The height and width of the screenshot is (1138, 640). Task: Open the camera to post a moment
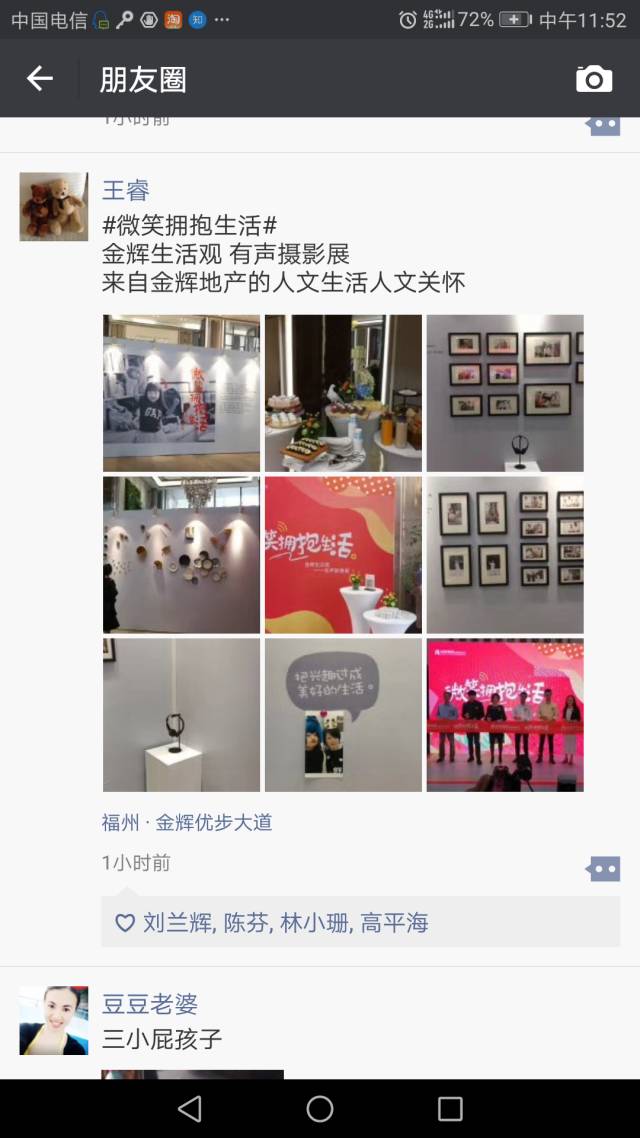tap(594, 79)
